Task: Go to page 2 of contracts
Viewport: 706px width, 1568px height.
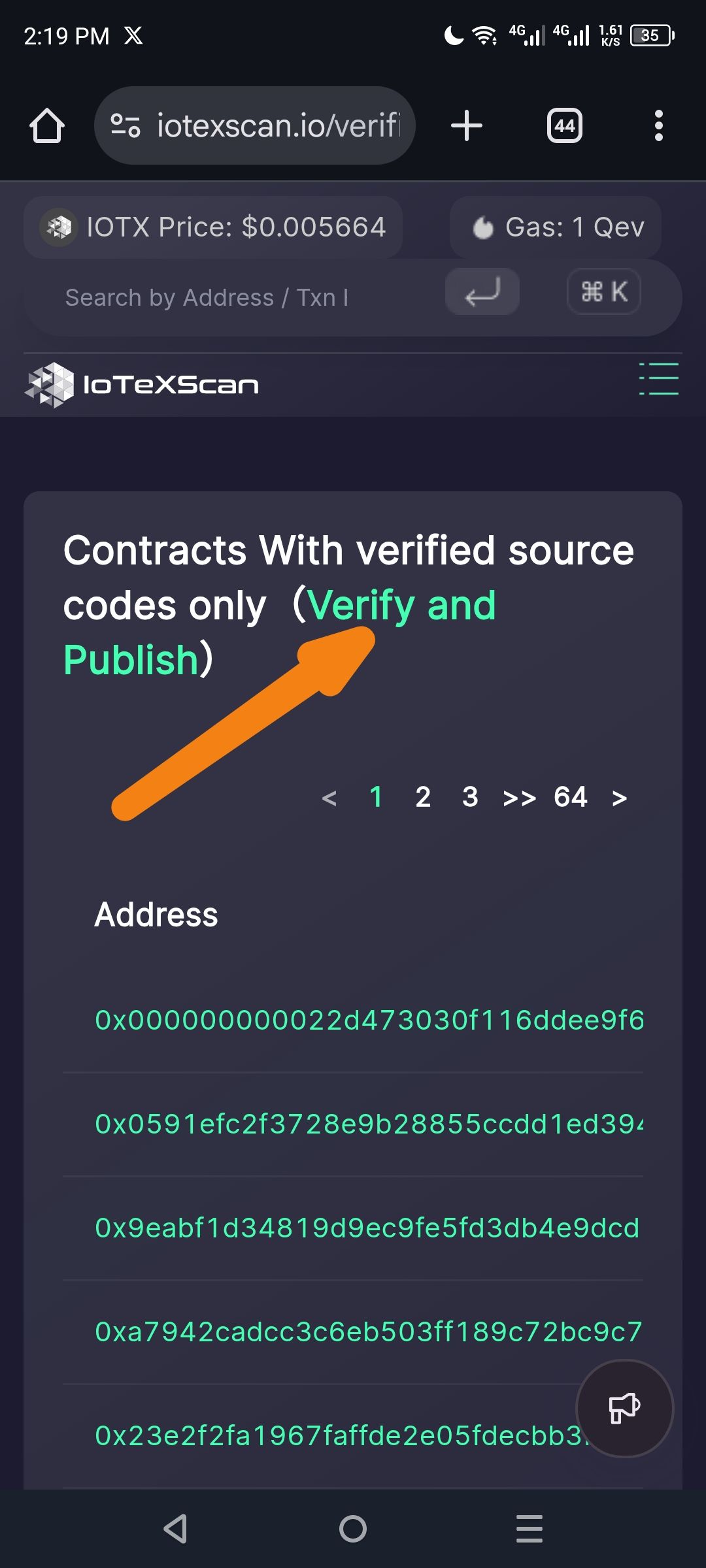Action: pyautogui.click(x=423, y=797)
